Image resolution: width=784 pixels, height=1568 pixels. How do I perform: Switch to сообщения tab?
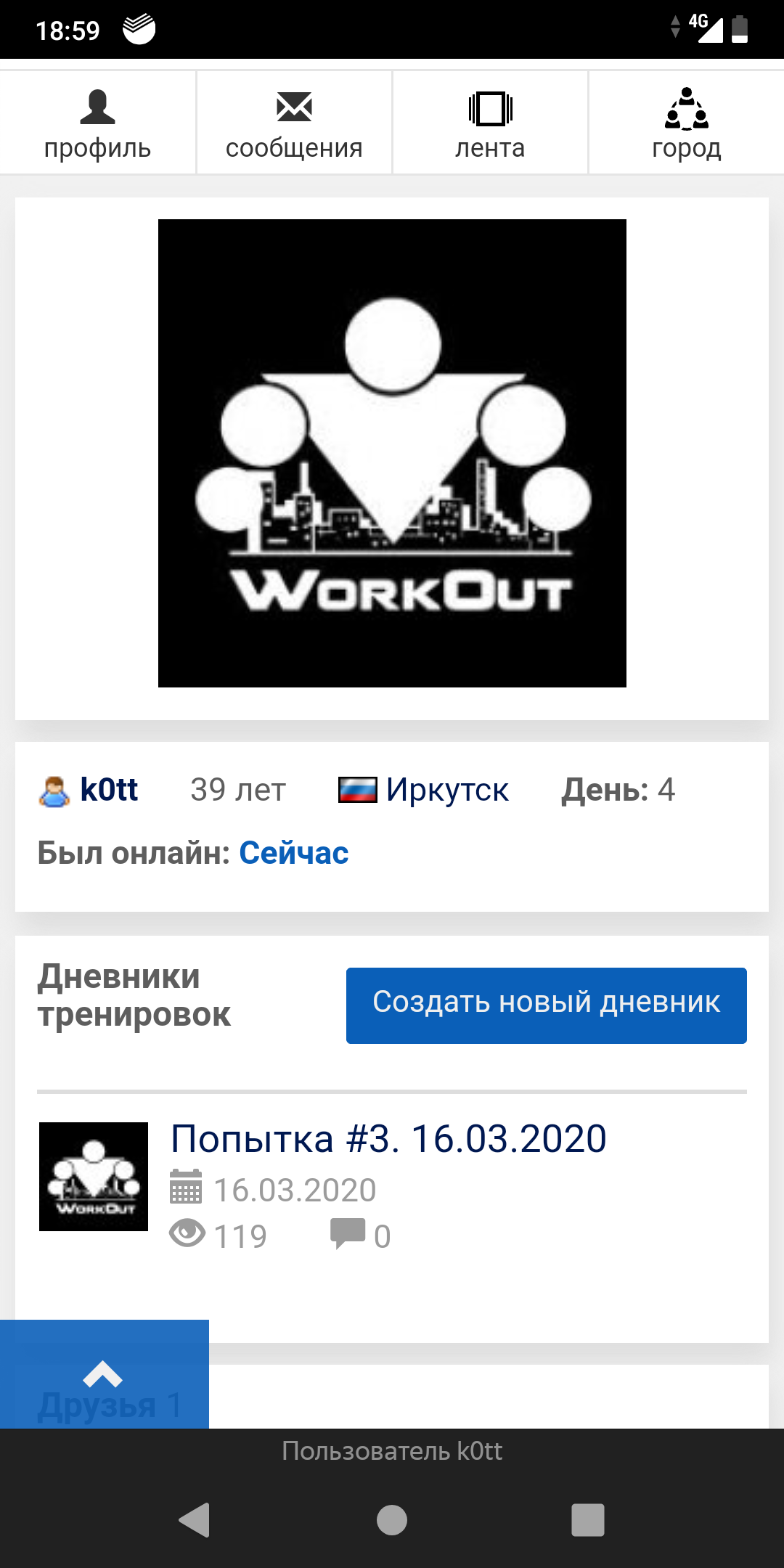[x=294, y=123]
